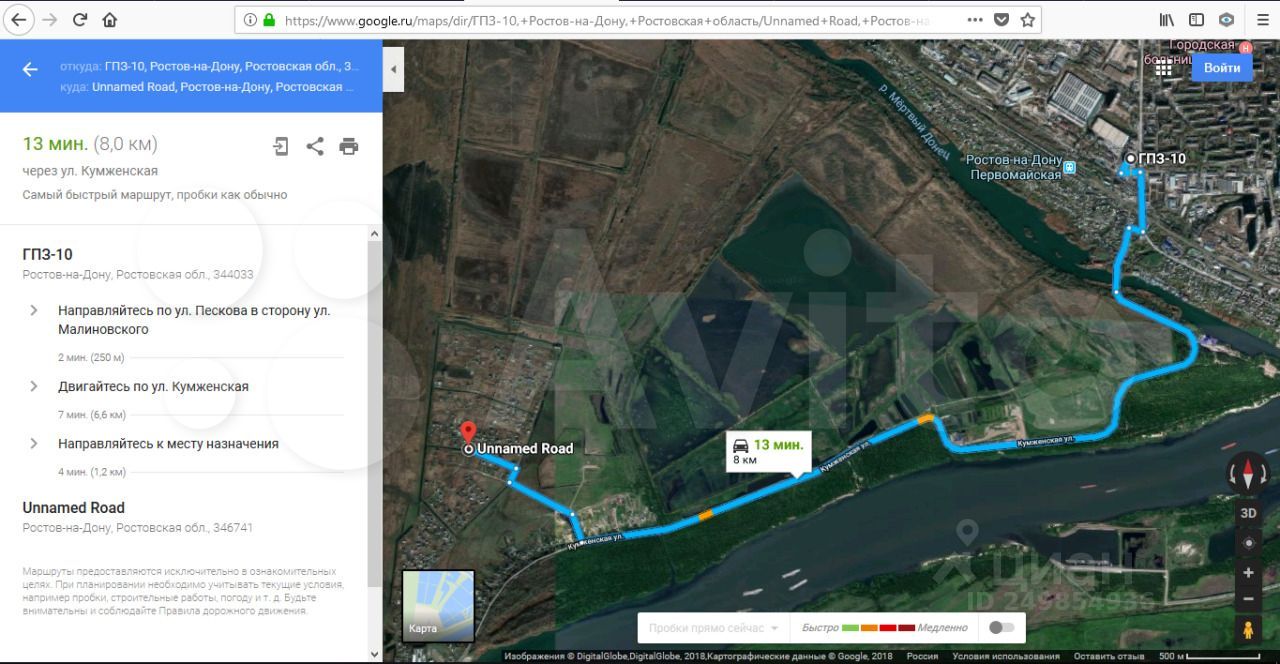The height and width of the screenshot is (664, 1280).
Task: Collapse the side panel
Action: point(394,69)
